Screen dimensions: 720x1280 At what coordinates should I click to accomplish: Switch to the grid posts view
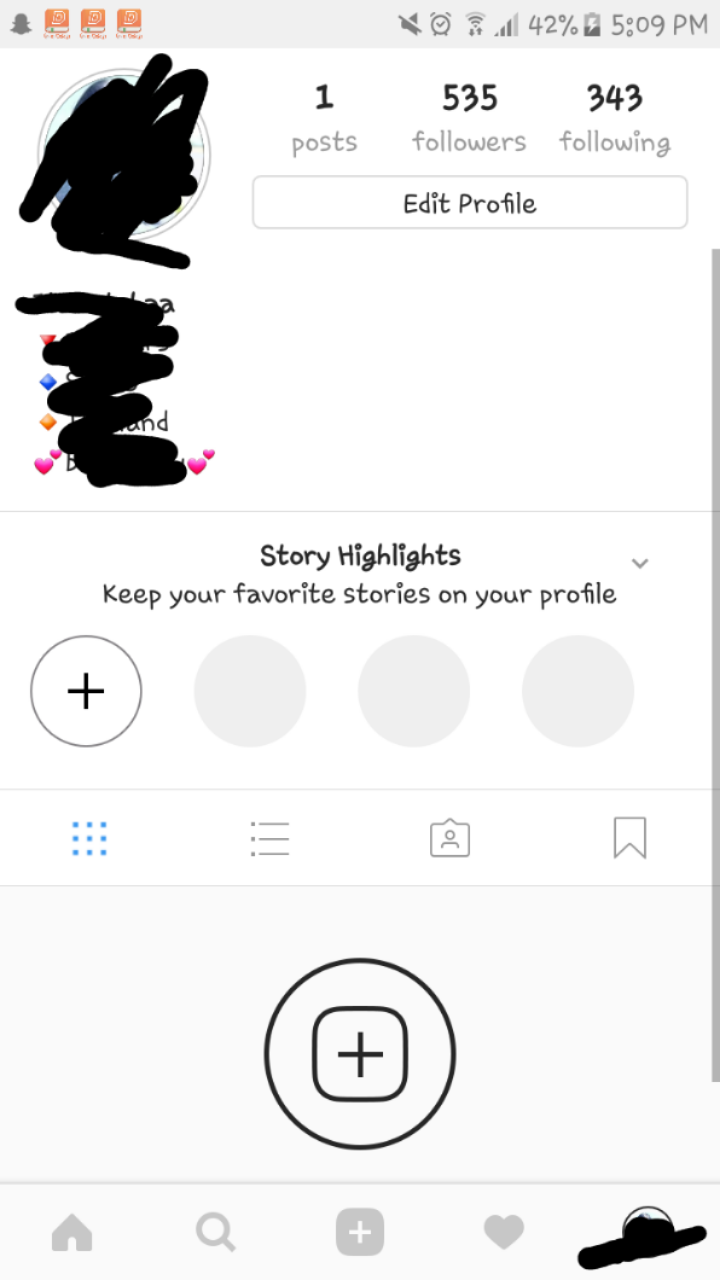(x=90, y=838)
